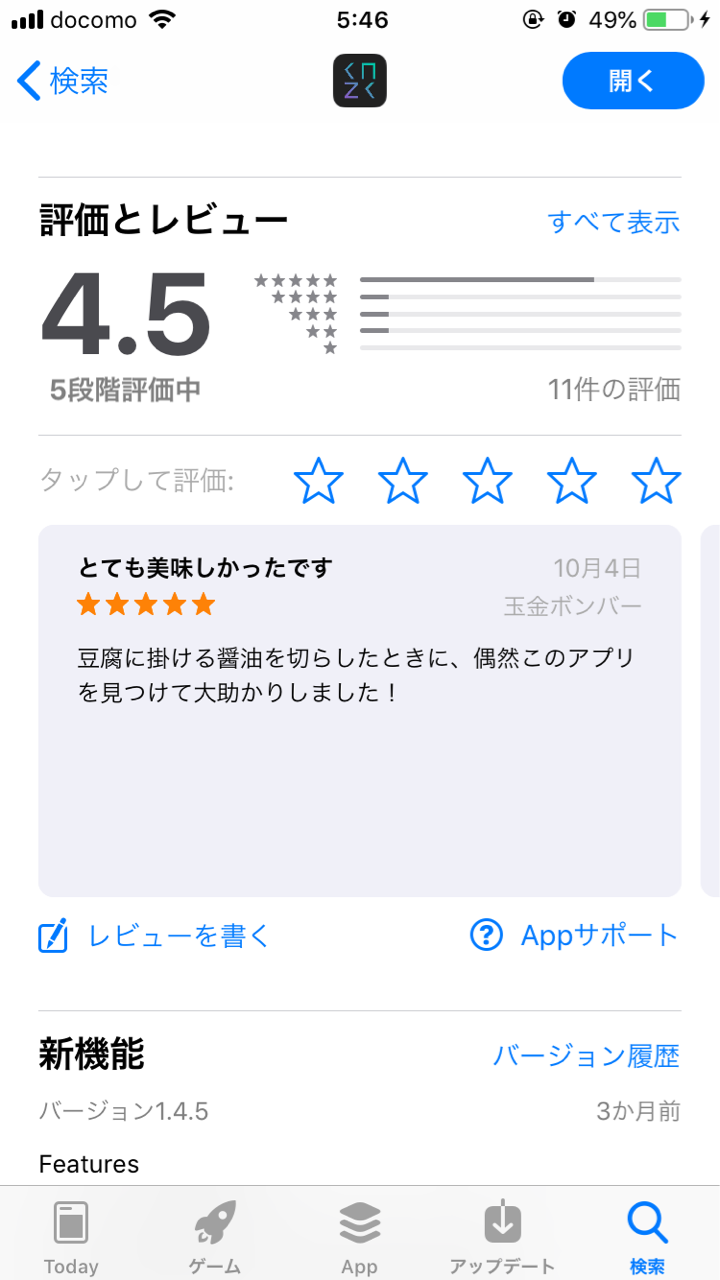Switch to the App tab
The image size is (720, 1280).
pyautogui.click(x=359, y=1237)
